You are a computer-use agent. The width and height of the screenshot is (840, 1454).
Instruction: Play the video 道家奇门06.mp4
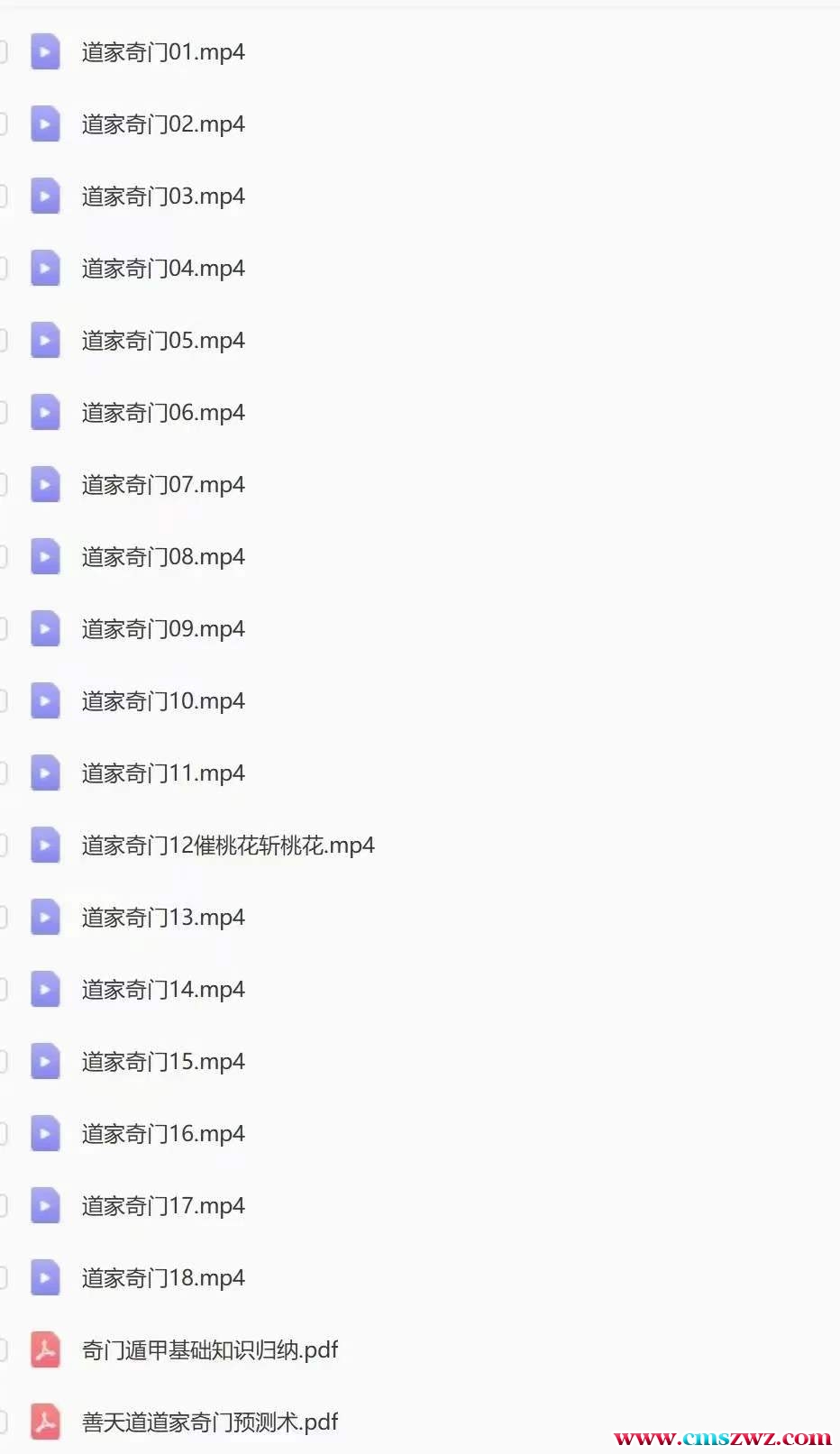[x=163, y=413]
